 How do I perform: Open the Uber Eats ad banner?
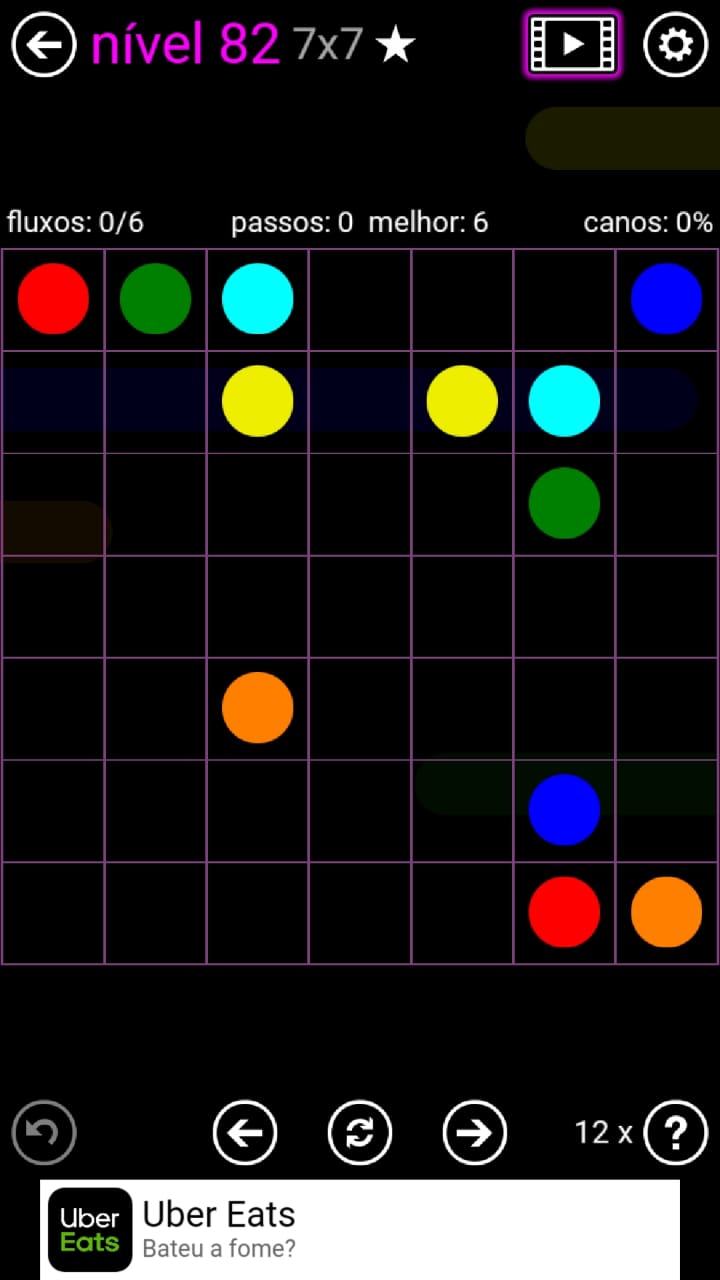[x=360, y=1229]
